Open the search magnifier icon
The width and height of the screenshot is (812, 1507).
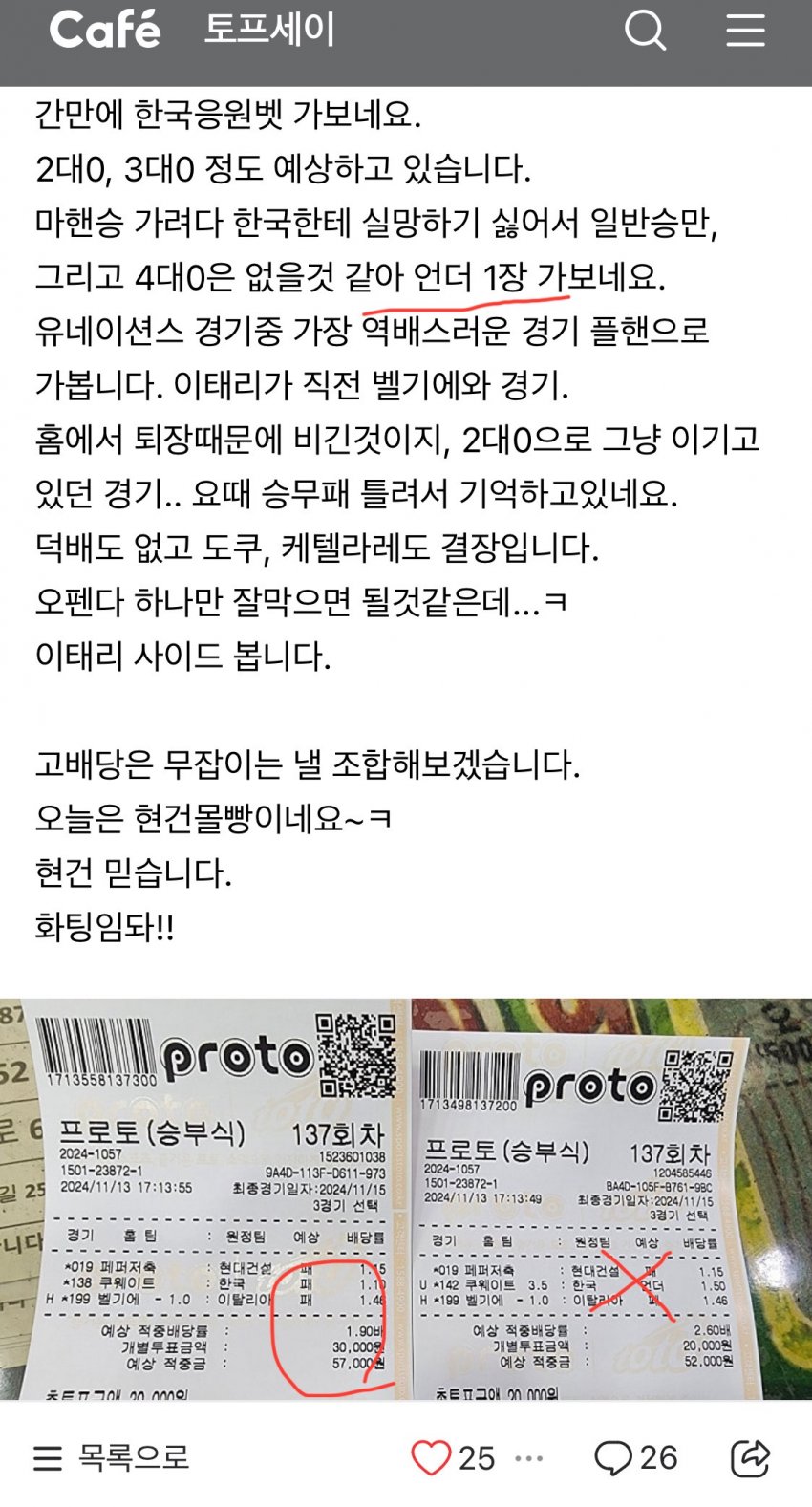click(x=645, y=31)
